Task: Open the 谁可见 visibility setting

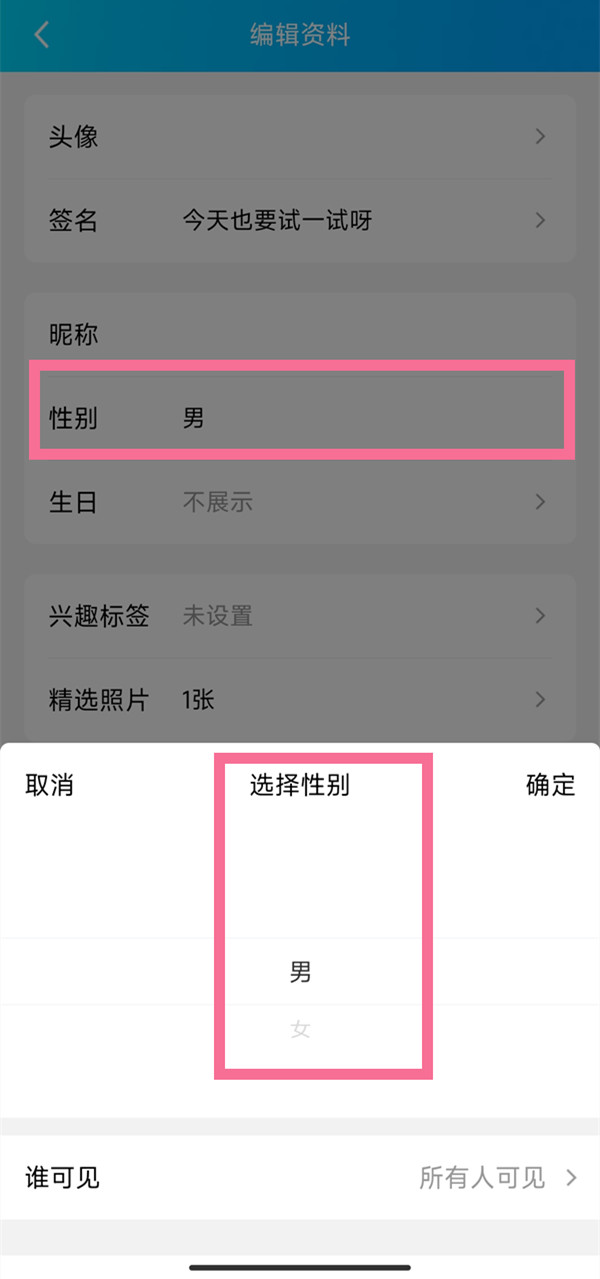Action: click(x=300, y=1178)
